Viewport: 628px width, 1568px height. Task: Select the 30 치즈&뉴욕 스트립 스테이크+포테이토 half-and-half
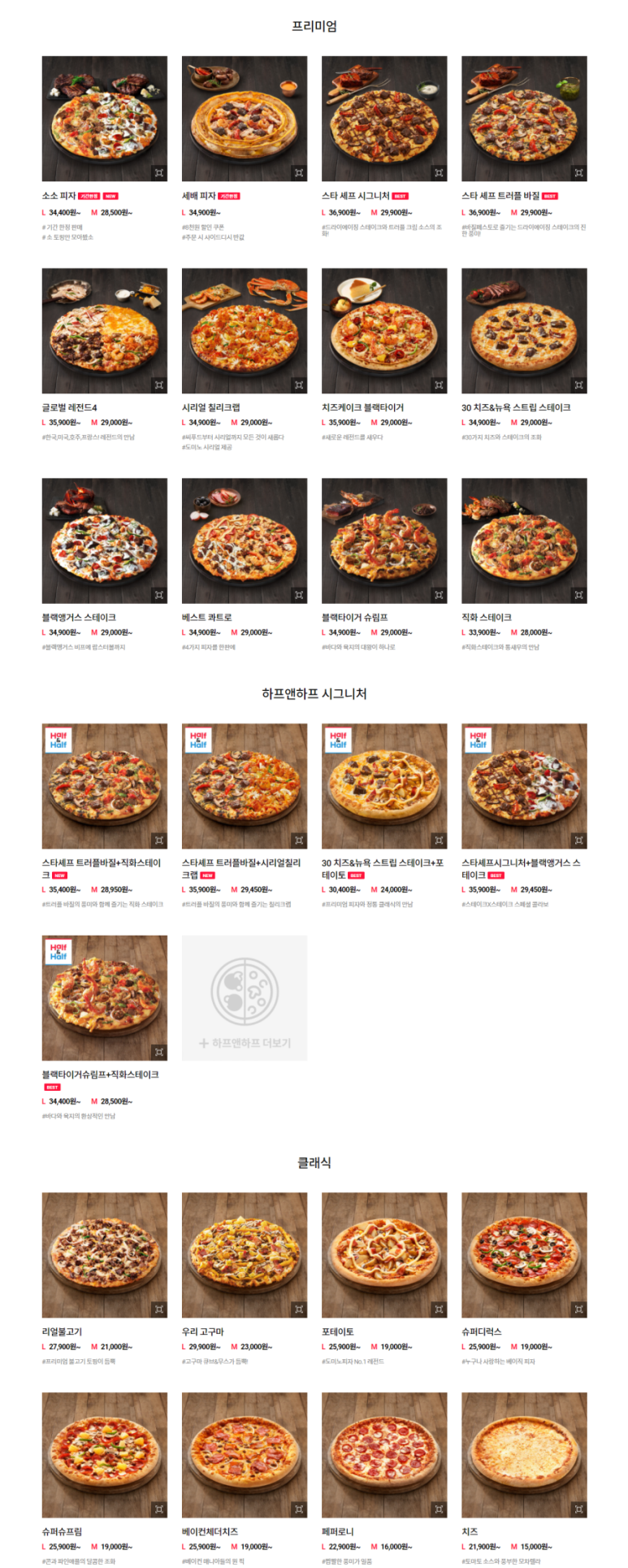click(x=383, y=786)
